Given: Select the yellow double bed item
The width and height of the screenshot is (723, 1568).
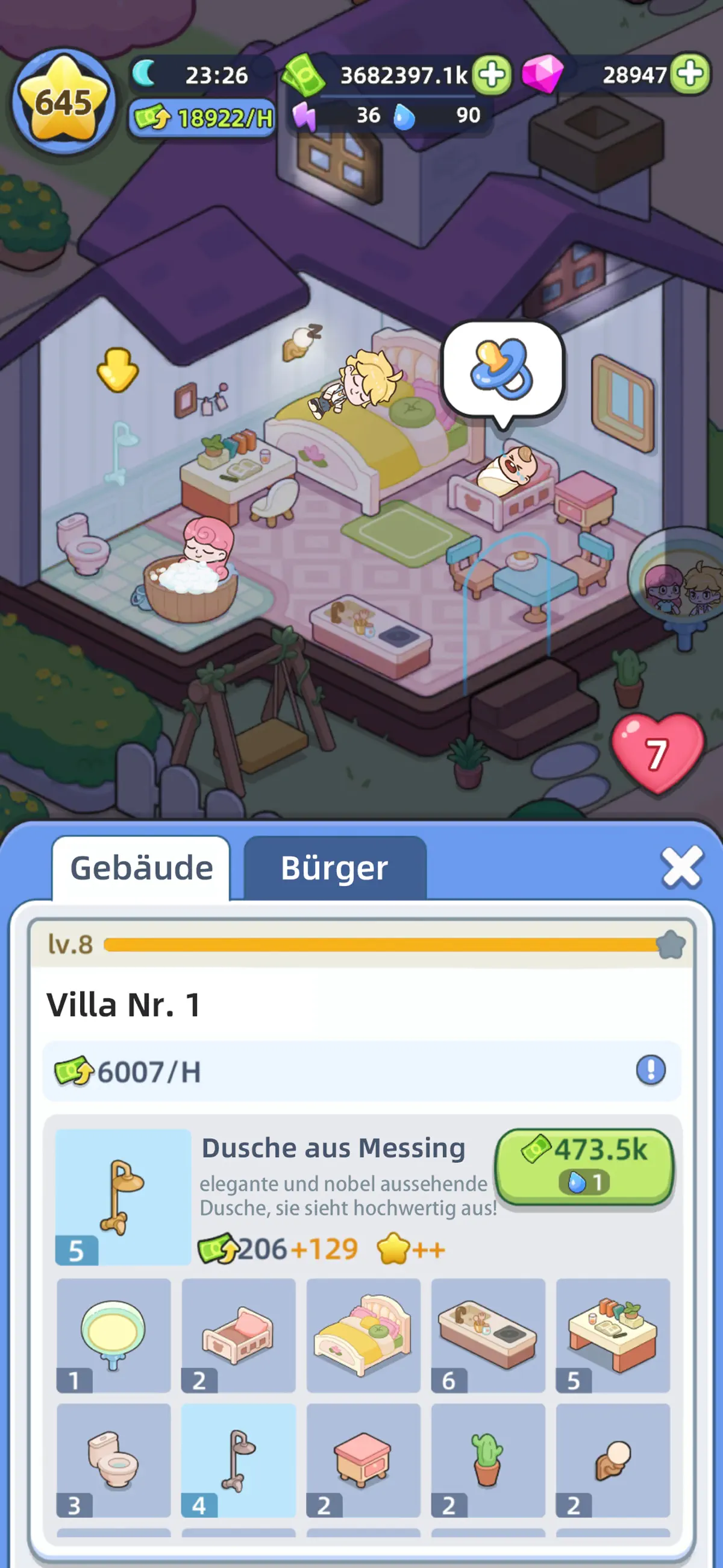Looking at the screenshot, I should pos(363,1335).
